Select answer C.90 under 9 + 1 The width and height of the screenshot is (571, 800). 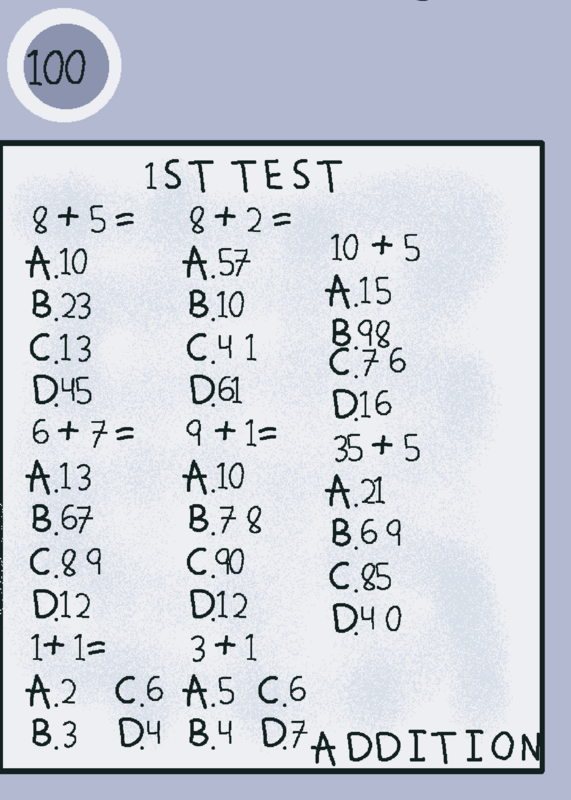click(x=215, y=562)
